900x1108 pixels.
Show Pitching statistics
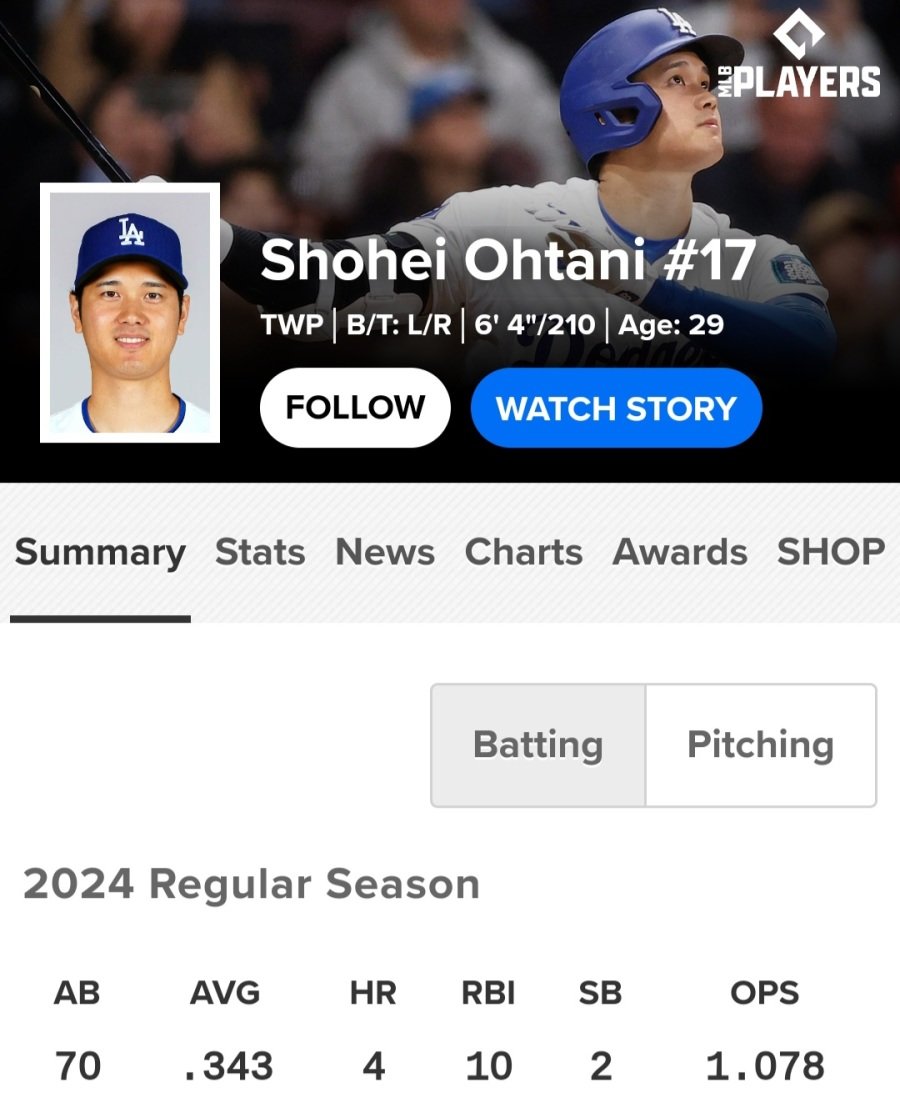click(x=760, y=745)
